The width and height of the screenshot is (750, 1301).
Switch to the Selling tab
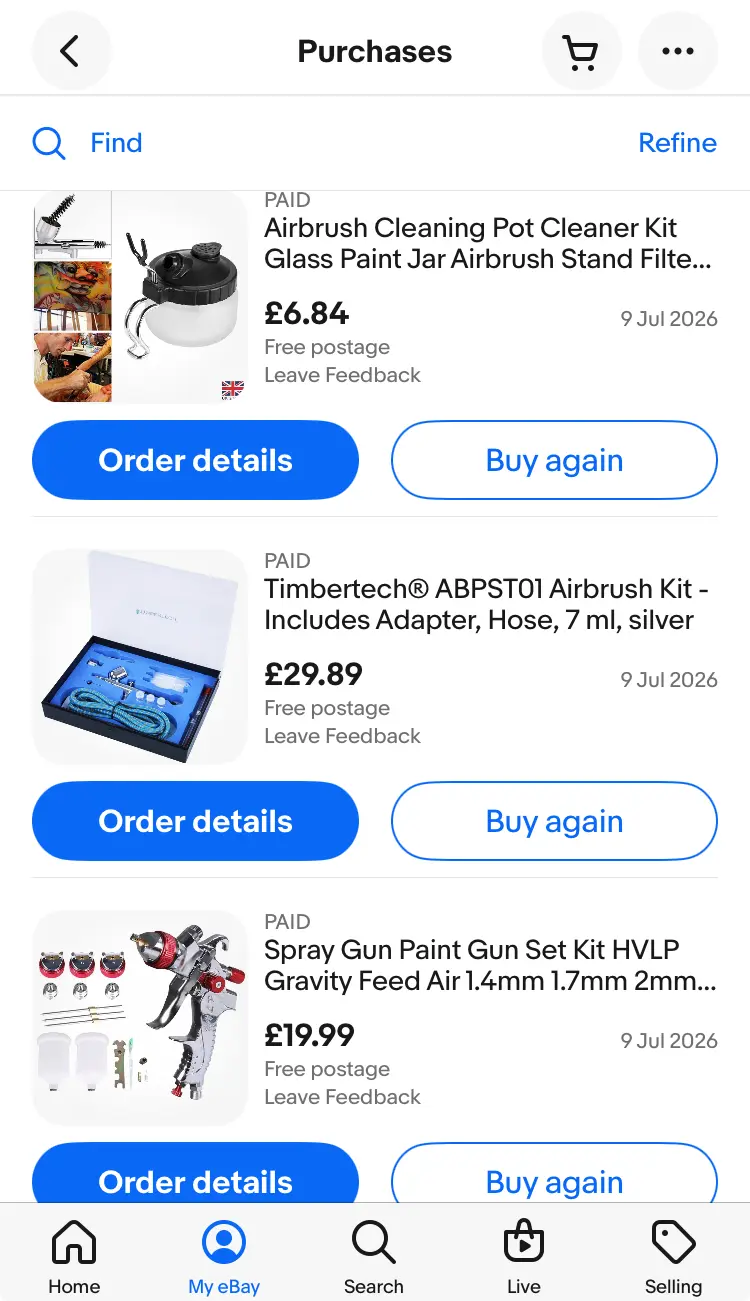click(x=674, y=1257)
